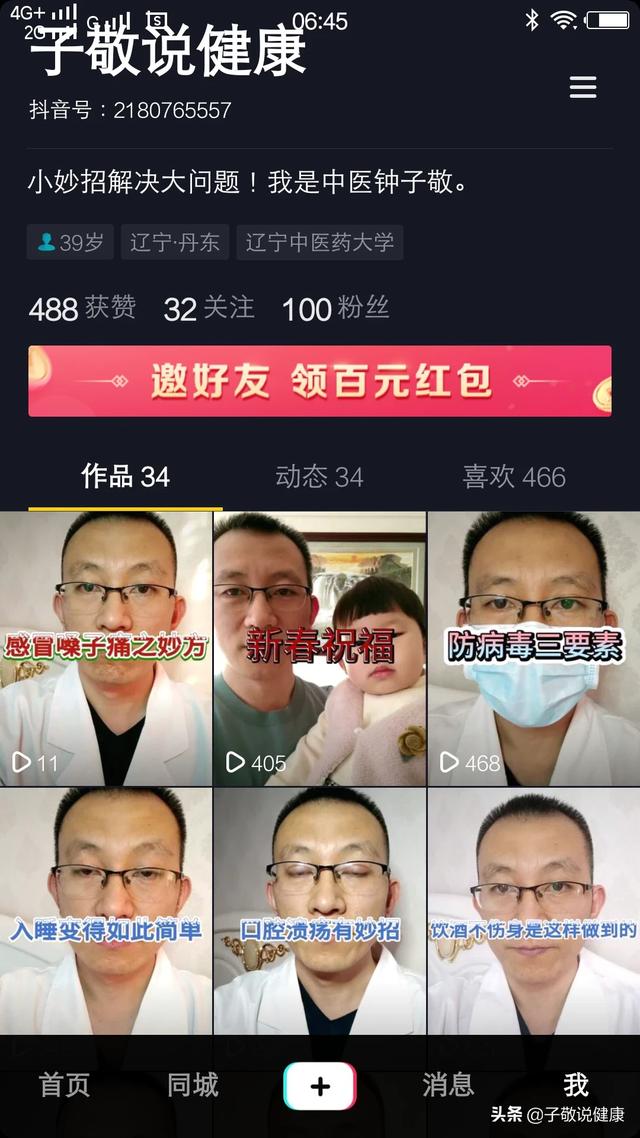View the 100 粉丝 followers list
640x1138 pixels.
(335, 308)
